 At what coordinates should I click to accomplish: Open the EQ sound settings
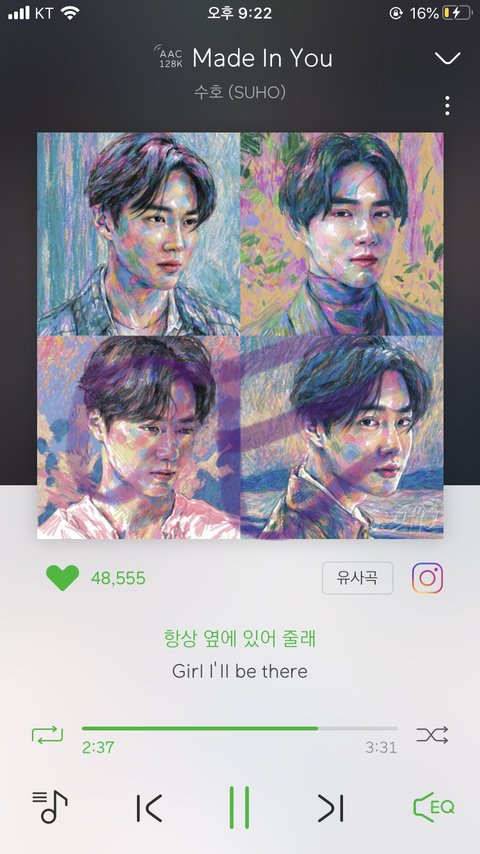pyautogui.click(x=434, y=807)
